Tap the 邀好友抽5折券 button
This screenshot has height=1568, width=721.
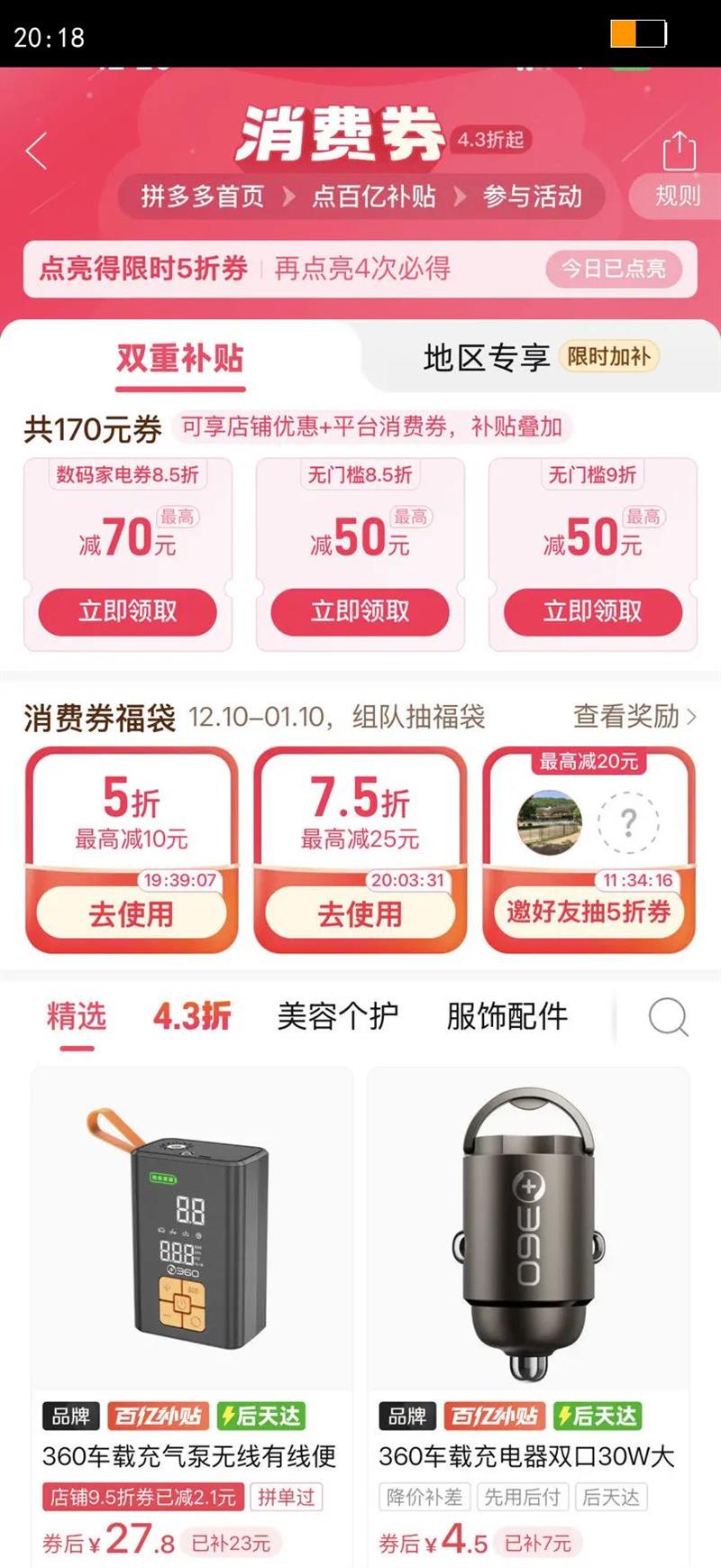pyautogui.click(x=588, y=912)
